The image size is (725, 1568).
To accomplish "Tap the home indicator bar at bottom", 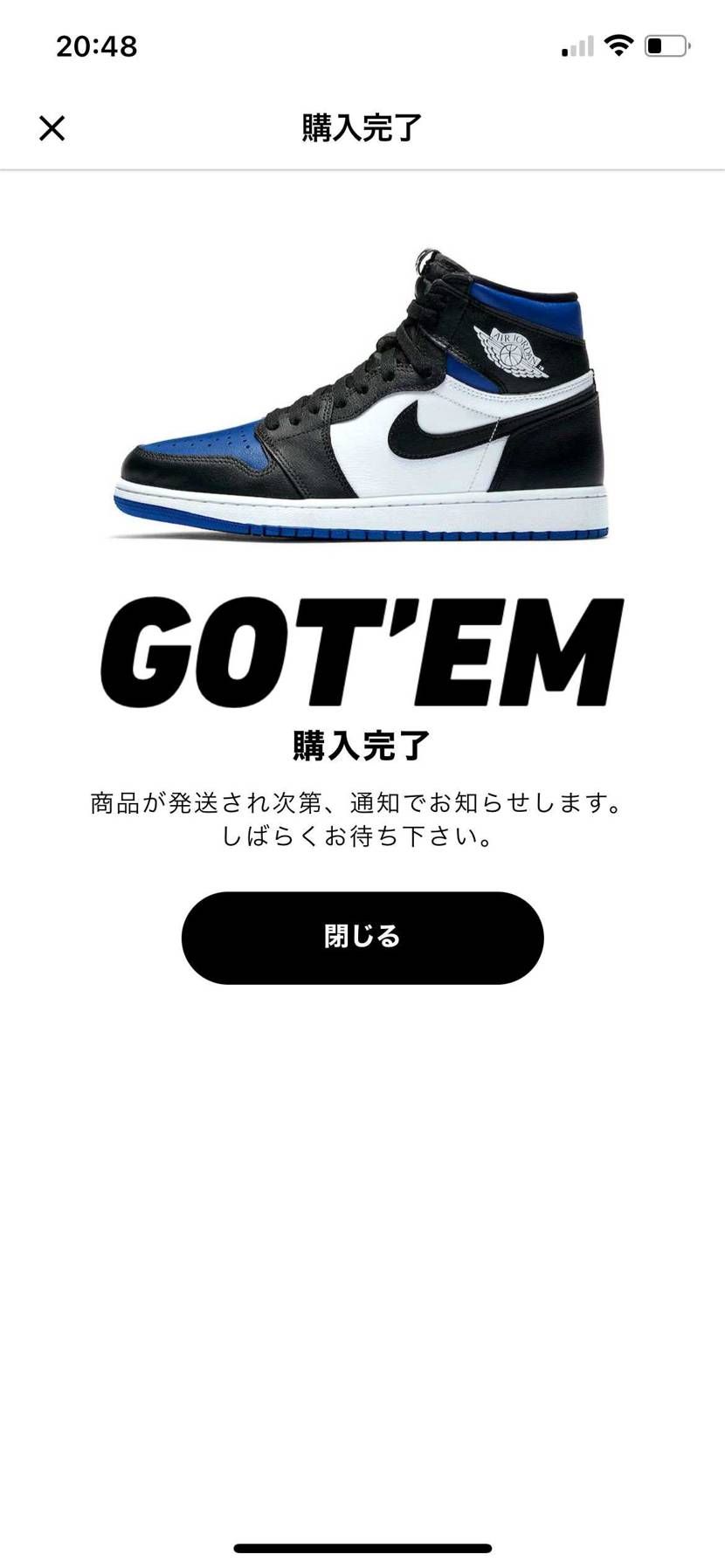I will click(362, 1549).
